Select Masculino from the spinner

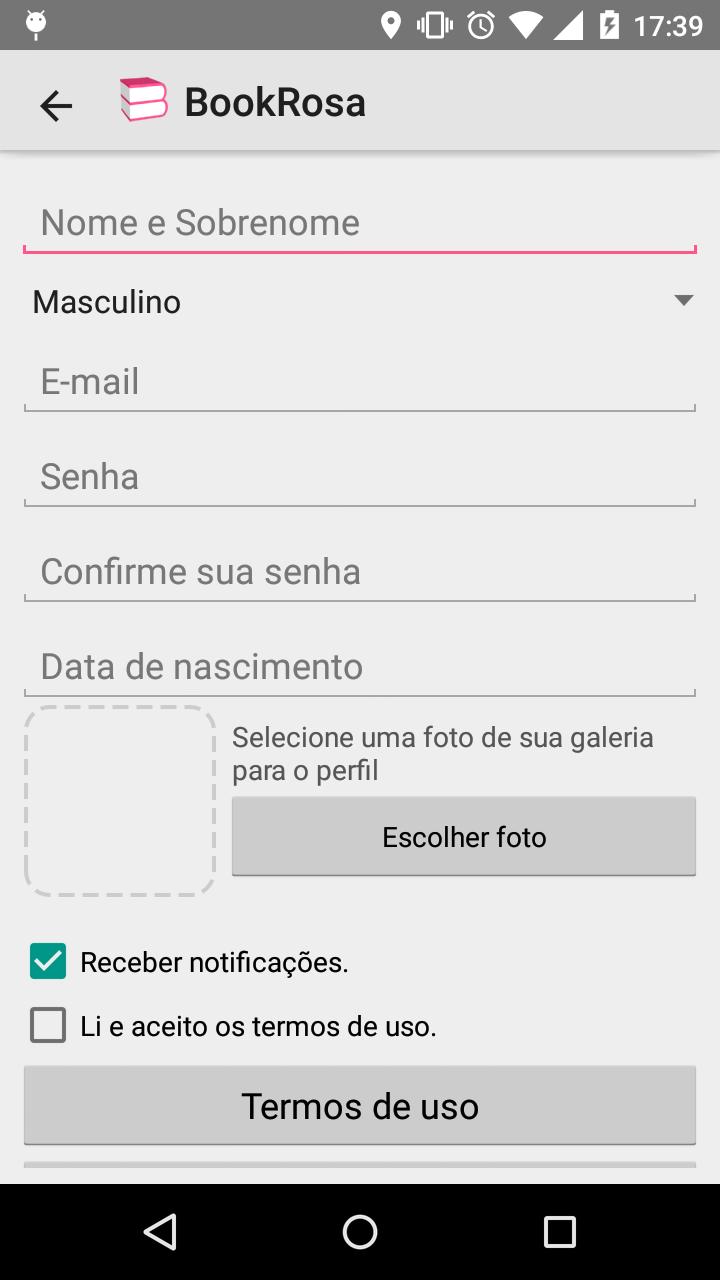click(x=106, y=302)
